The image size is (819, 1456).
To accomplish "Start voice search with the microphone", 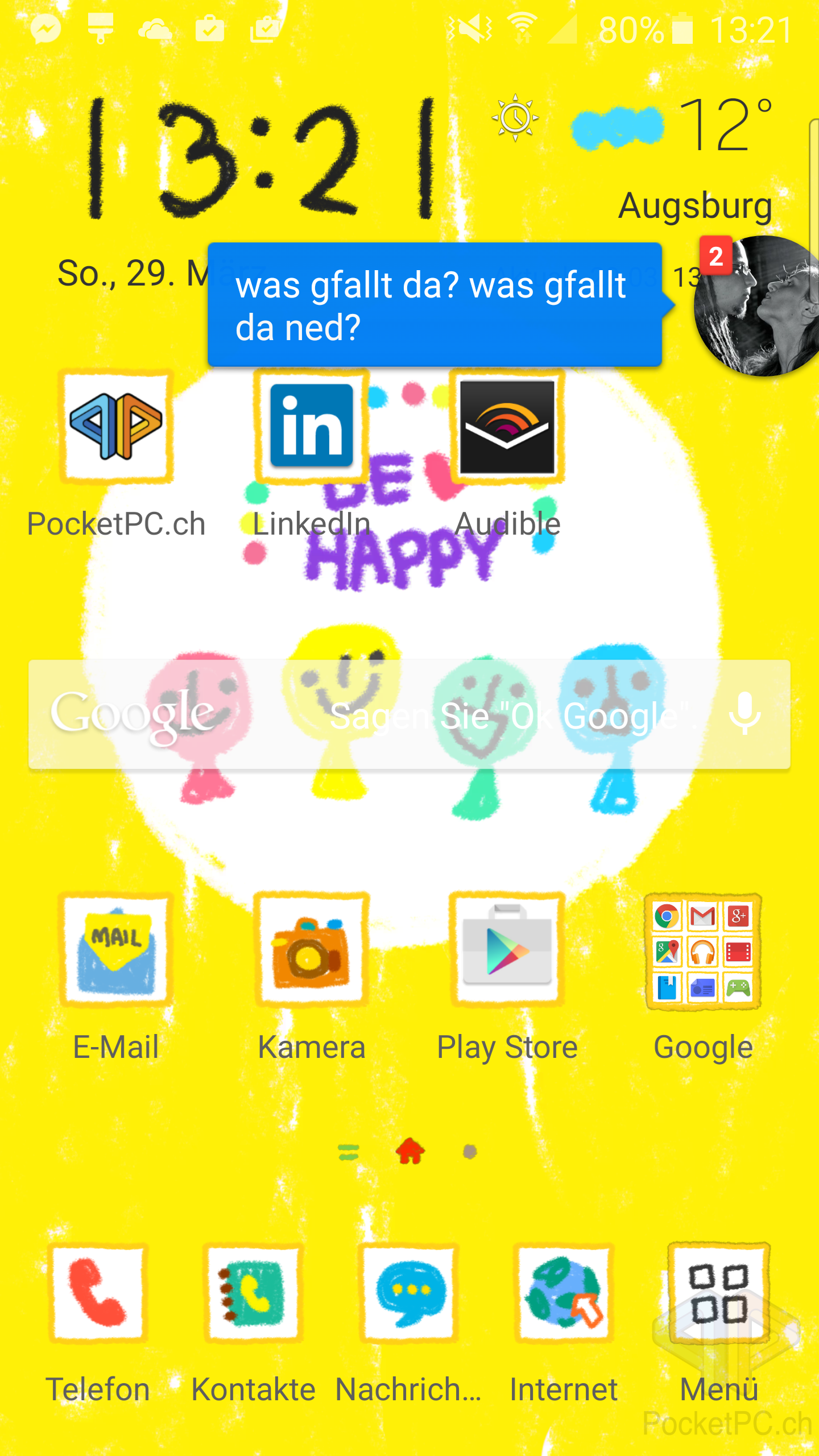I will [744, 714].
